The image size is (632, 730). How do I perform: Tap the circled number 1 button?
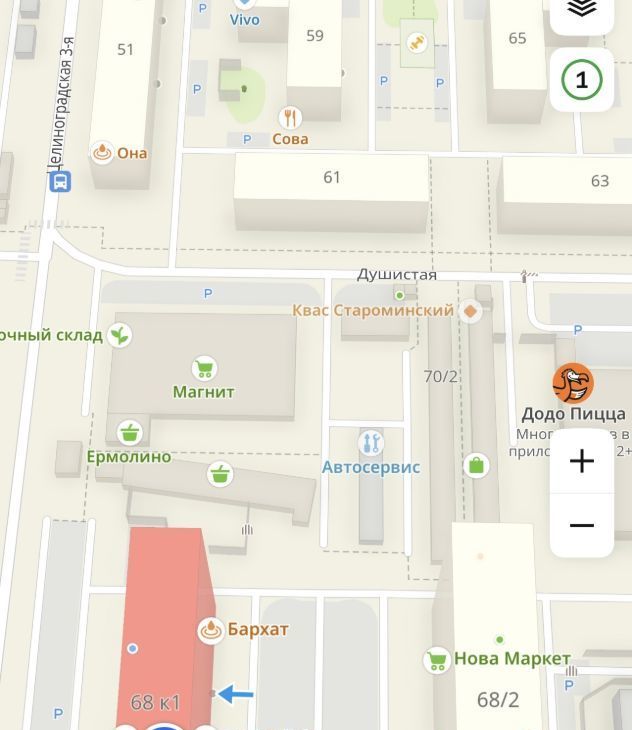(x=581, y=80)
